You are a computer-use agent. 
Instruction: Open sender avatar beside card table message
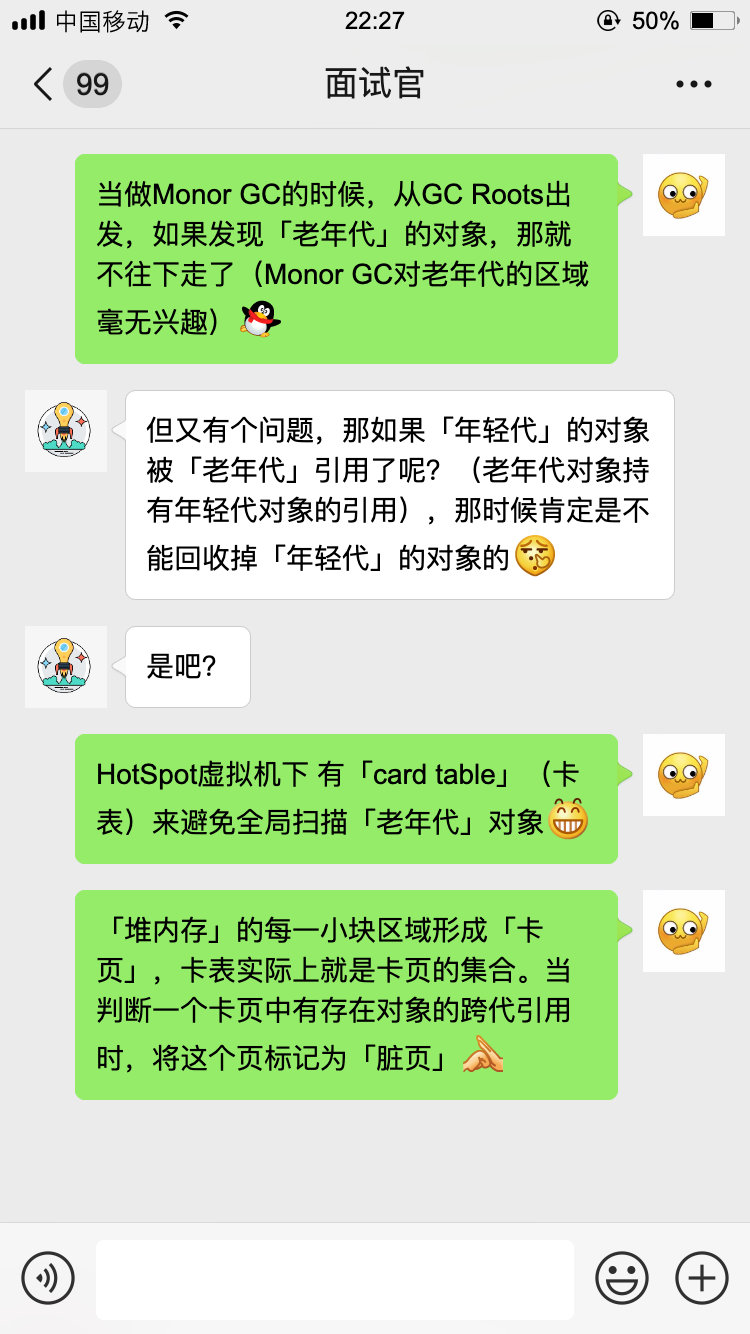pos(683,775)
